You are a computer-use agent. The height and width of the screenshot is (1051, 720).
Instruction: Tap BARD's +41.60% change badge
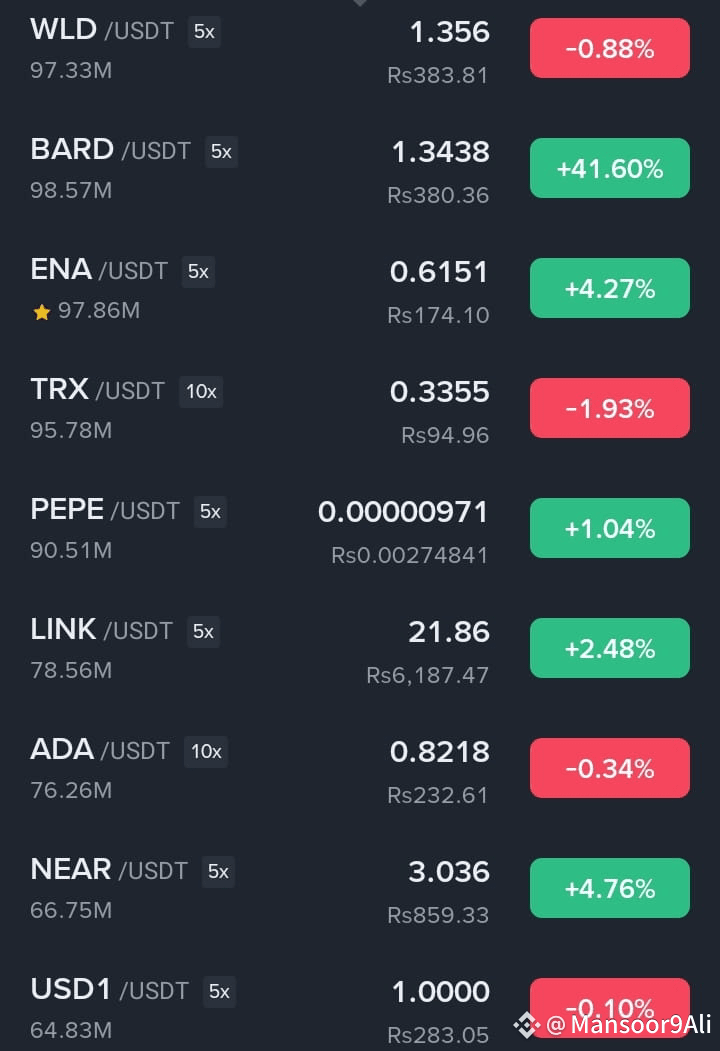click(609, 168)
